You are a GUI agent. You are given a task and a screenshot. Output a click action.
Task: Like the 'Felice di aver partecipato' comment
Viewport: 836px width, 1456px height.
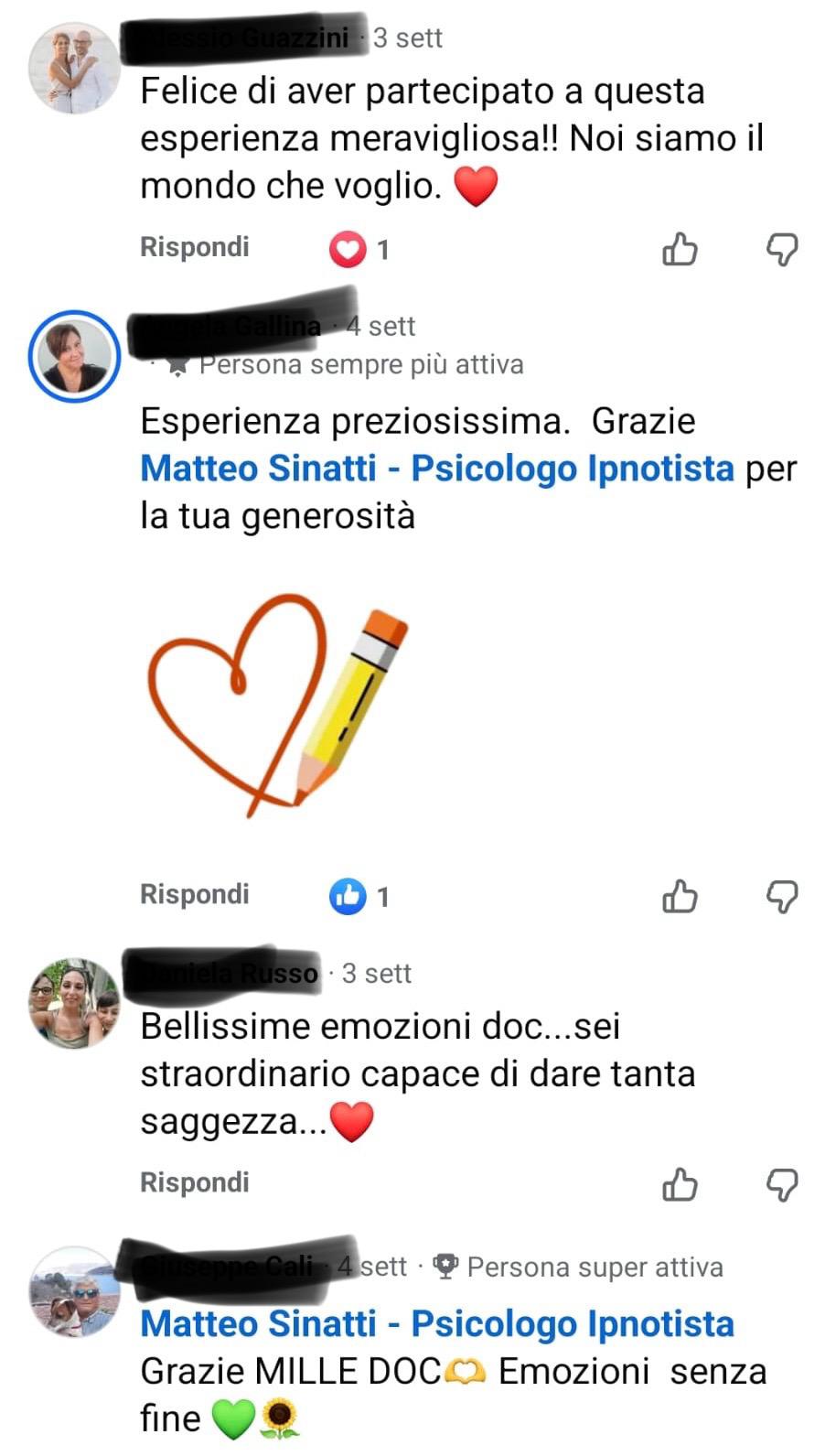679,249
